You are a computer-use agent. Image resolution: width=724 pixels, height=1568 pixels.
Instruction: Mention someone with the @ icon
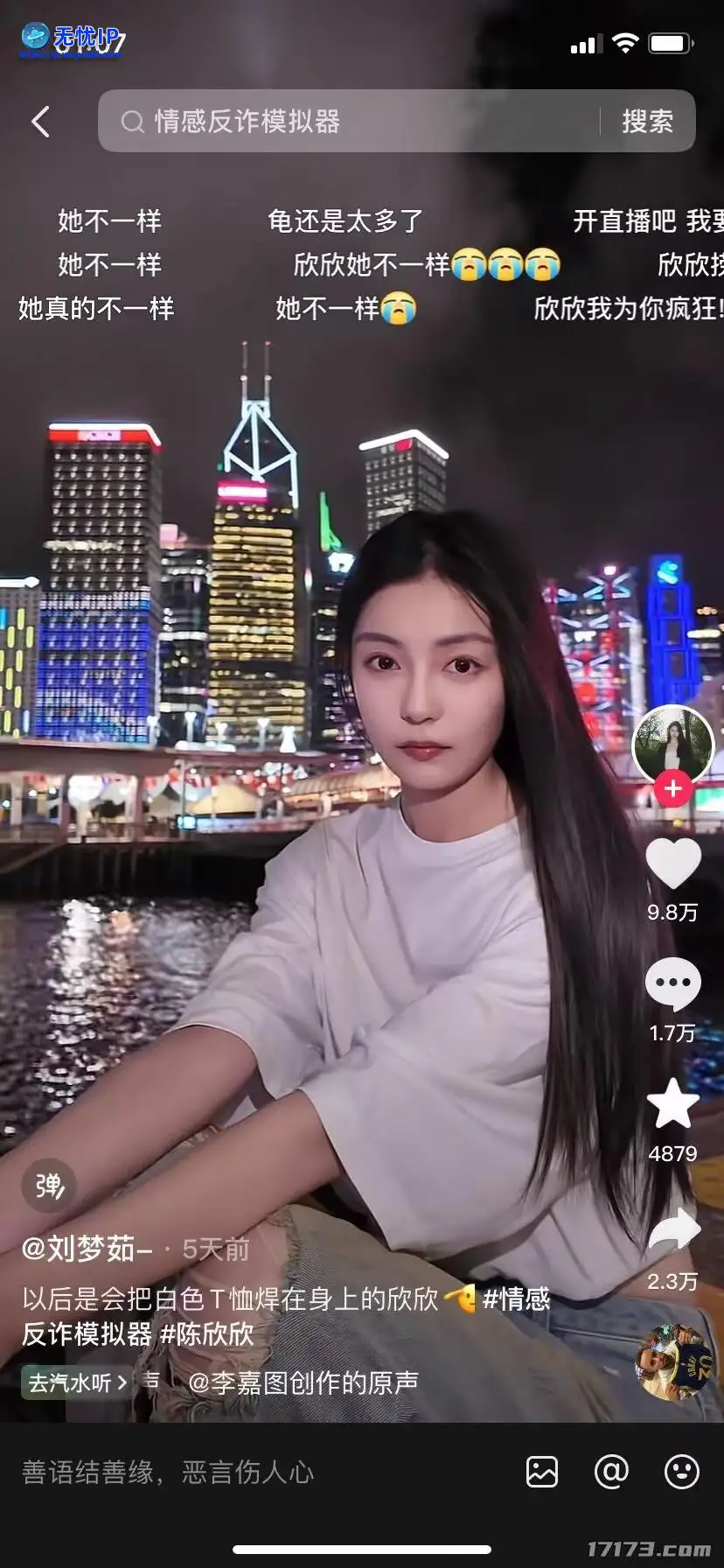611,1472
